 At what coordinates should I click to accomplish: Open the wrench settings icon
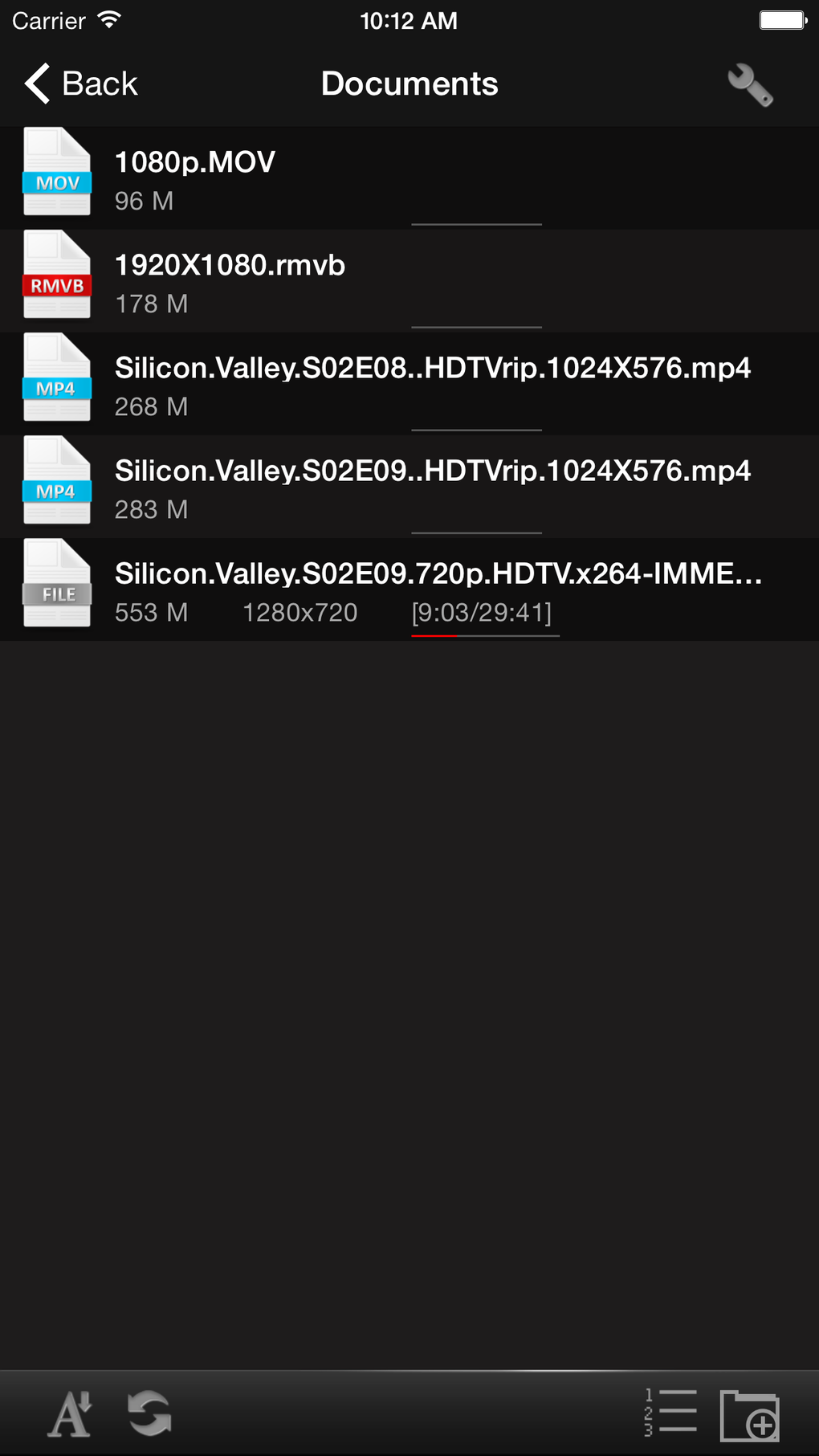[x=750, y=85]
